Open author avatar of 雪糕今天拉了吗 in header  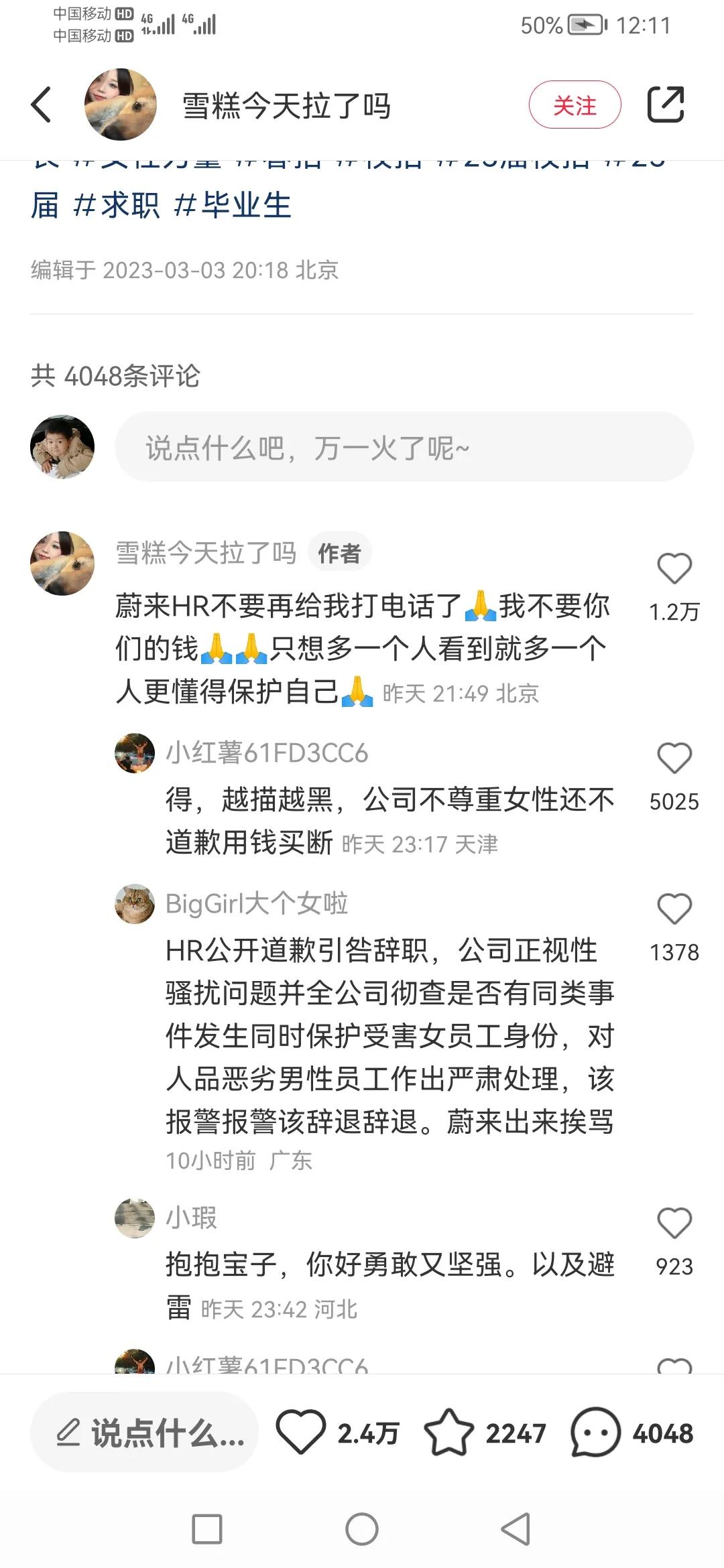[121, 105]
